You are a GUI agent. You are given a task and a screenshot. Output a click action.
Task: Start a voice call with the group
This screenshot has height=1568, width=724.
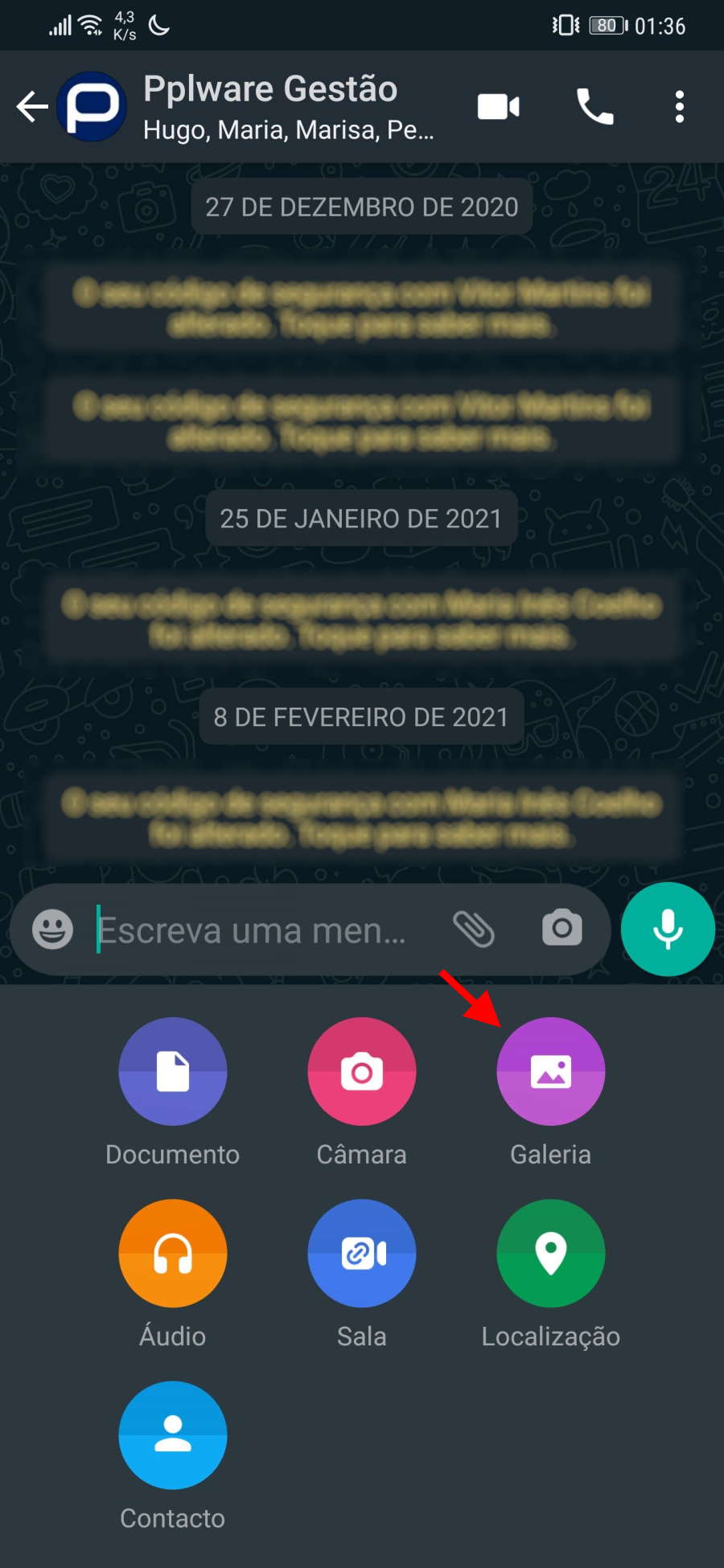(x=595, y=106)
